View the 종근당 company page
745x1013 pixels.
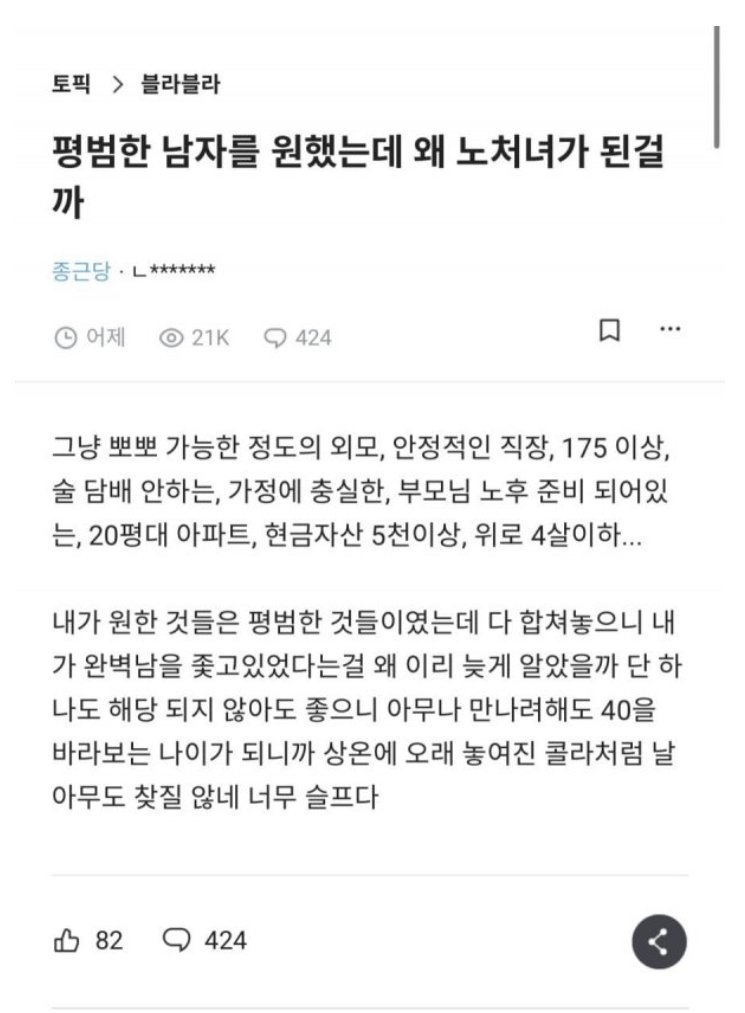tap(81, 270)
